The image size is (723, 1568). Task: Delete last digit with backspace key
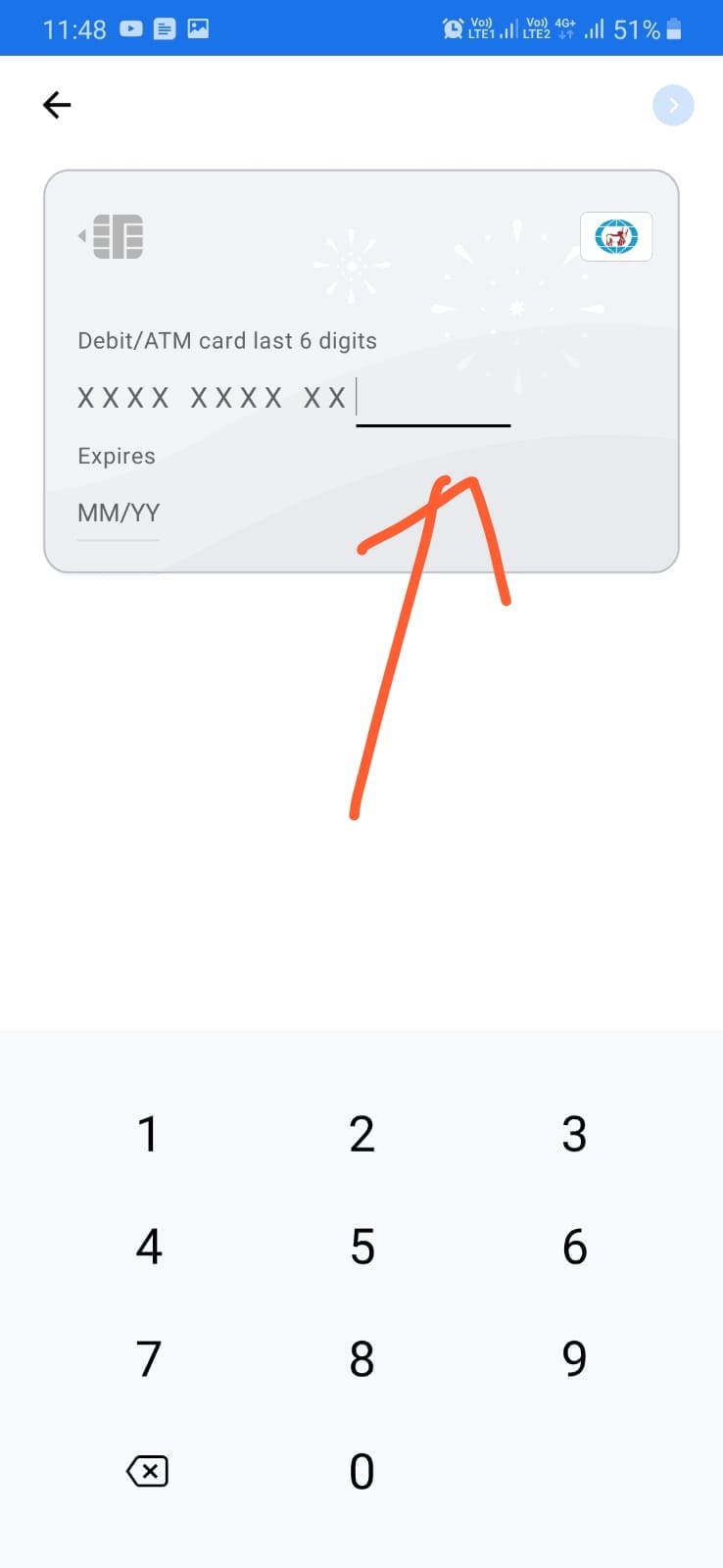pos(148,1471)
